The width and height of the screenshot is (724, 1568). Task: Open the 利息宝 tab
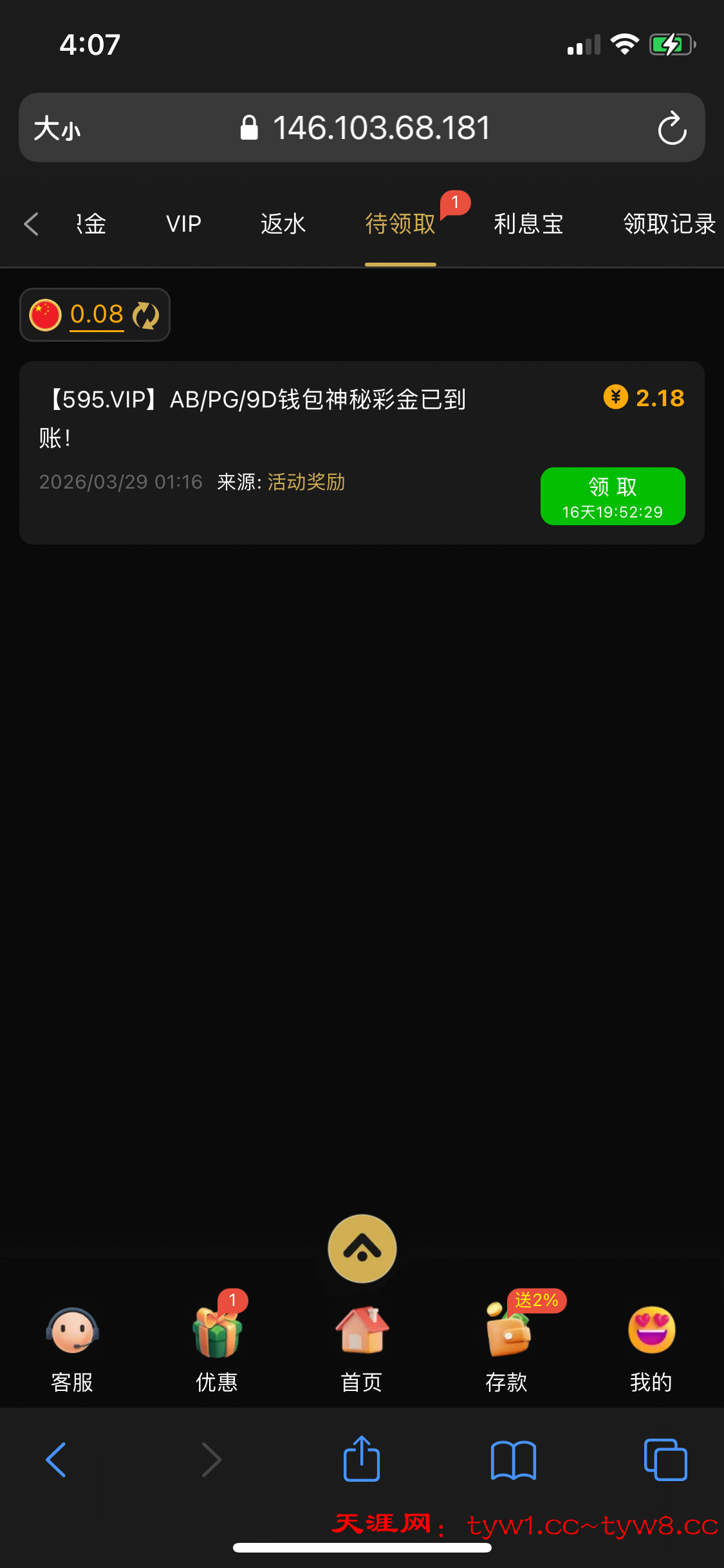click(528, 223)
